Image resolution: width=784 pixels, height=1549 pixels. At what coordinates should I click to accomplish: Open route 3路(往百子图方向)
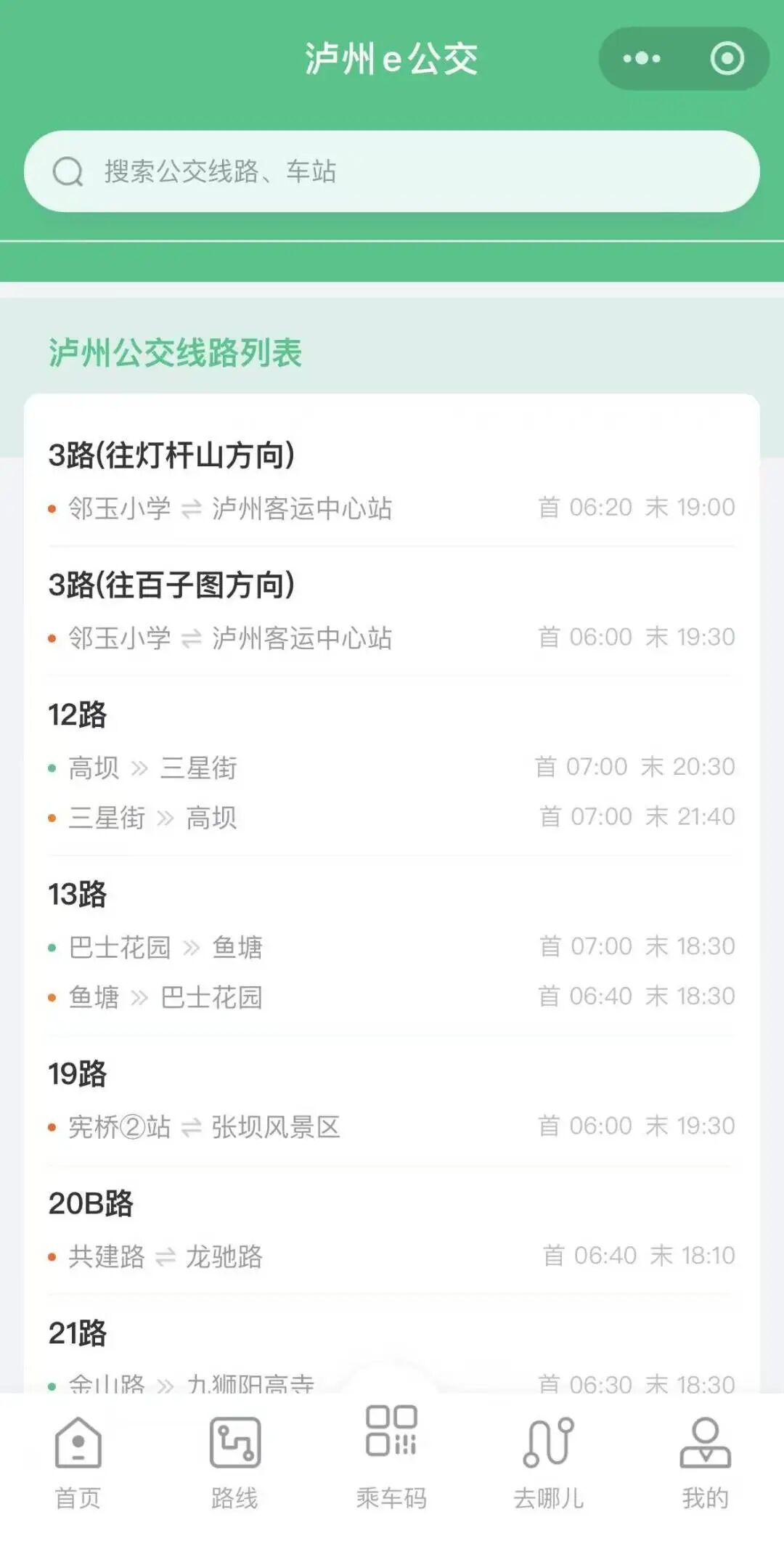pos(392,610)
